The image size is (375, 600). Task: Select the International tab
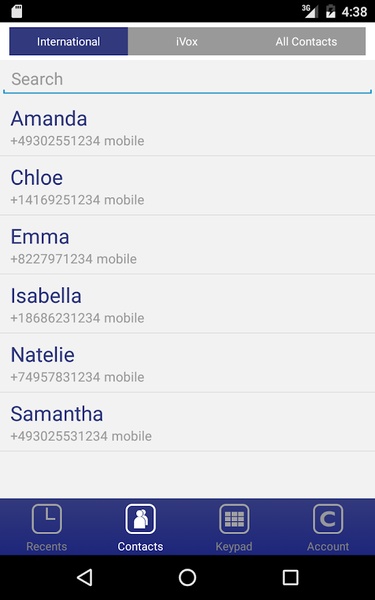point(69,41)
